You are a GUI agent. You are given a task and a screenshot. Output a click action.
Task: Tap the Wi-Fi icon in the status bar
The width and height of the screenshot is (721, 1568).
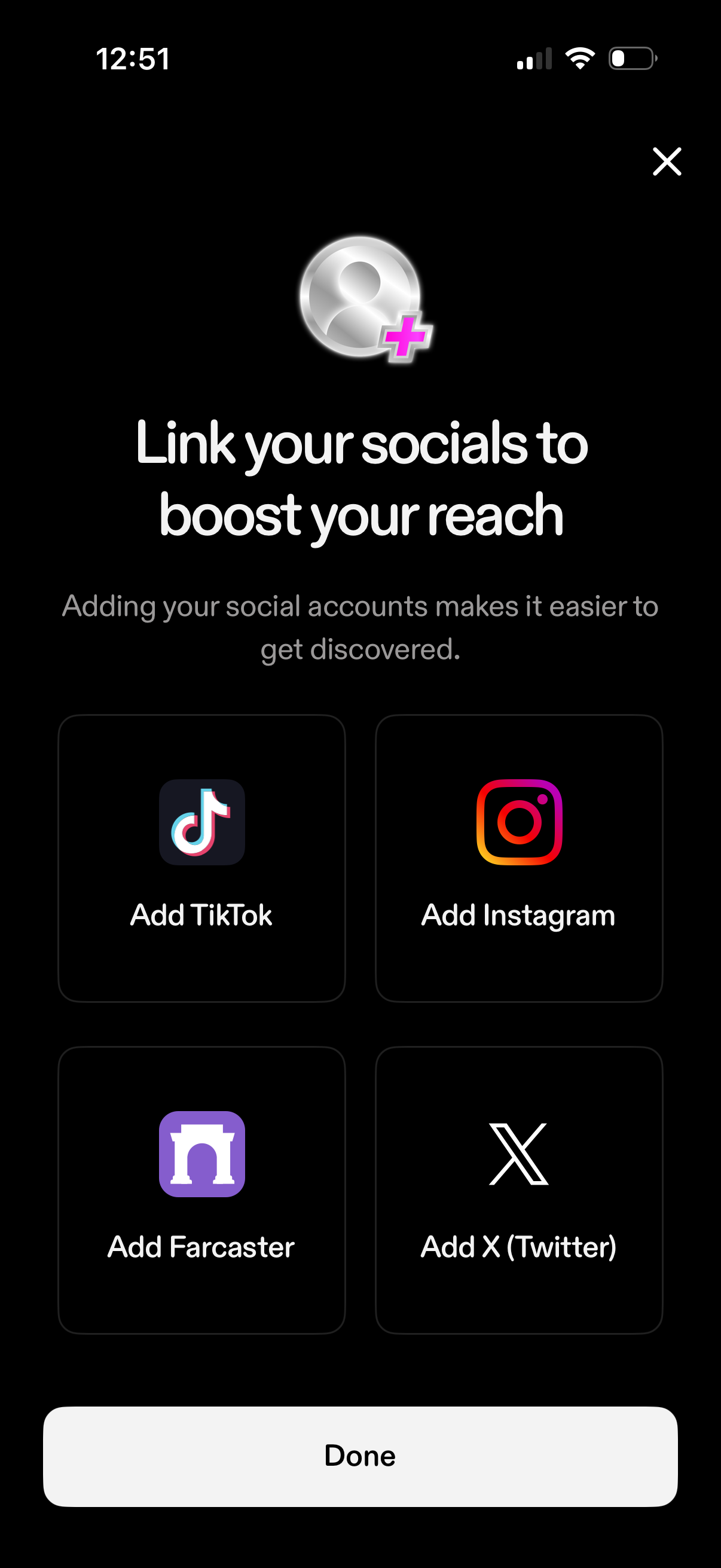579,58
